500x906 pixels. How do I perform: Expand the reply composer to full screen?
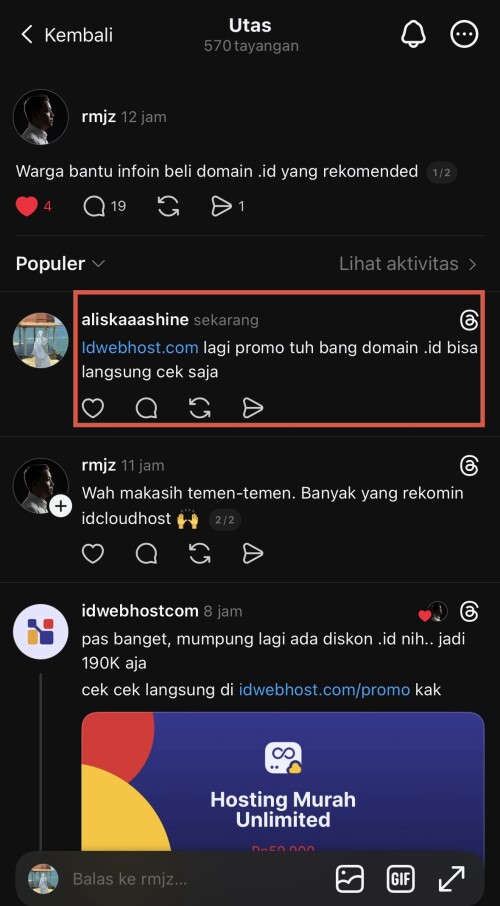[x=451, y=879]
